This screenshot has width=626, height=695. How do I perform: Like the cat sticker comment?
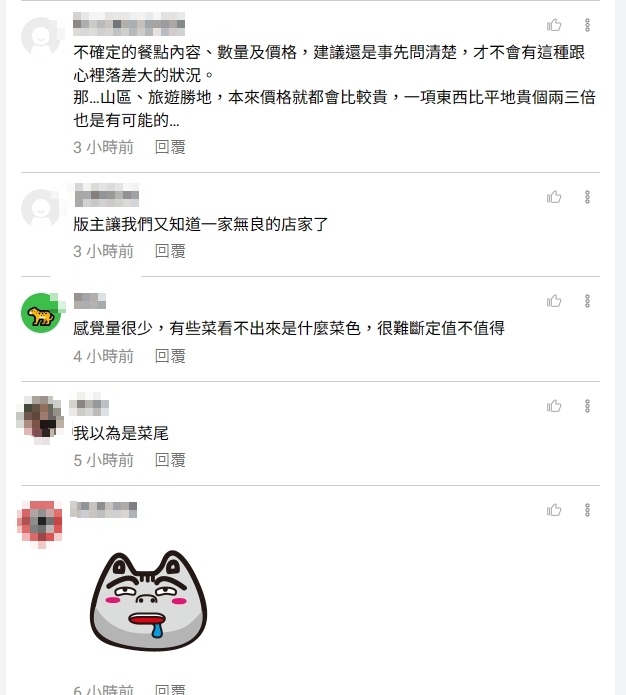(554, 510)
